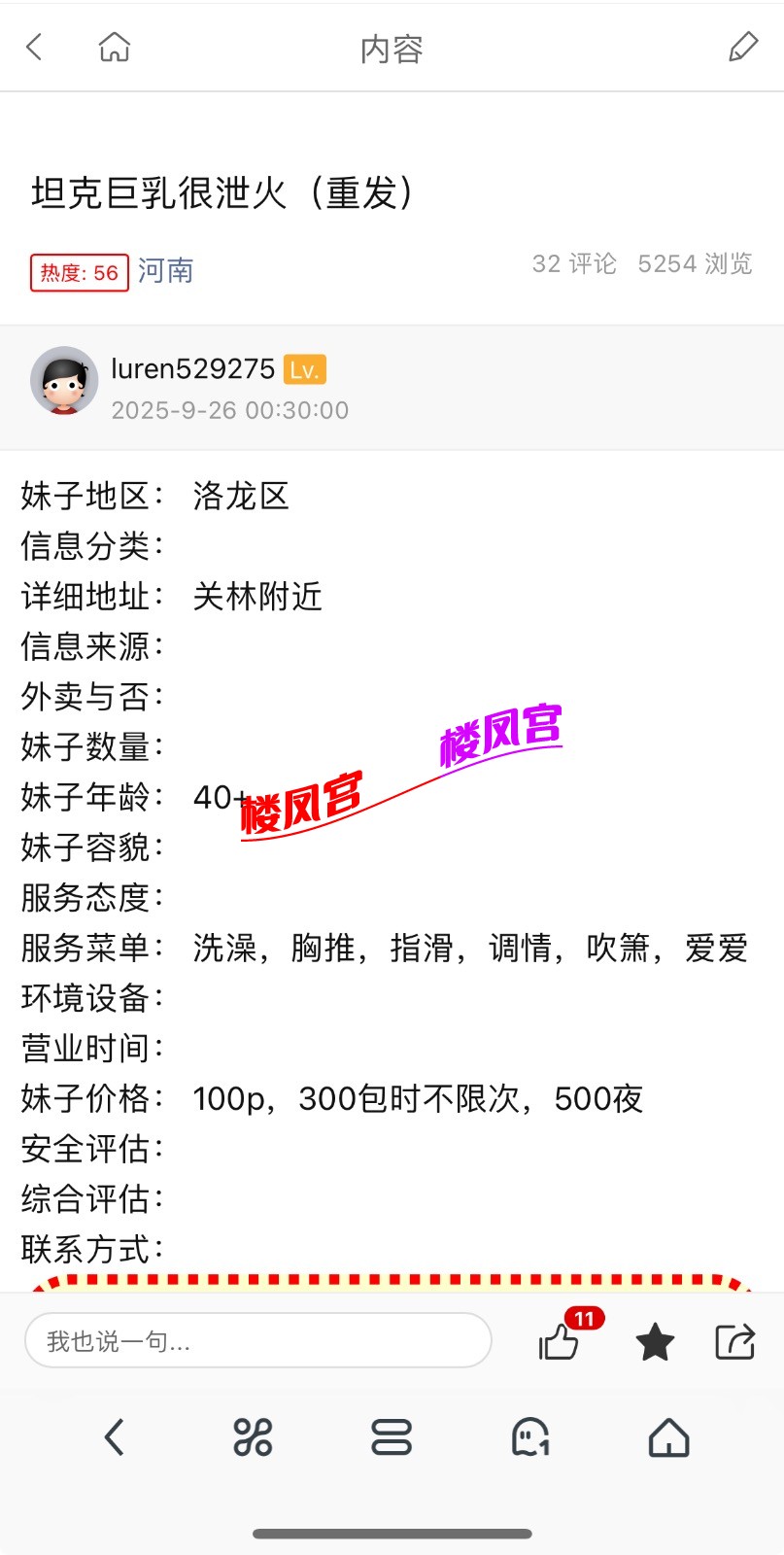
Task: Open the 河南 region link
Action: click(x=165, y=271)
